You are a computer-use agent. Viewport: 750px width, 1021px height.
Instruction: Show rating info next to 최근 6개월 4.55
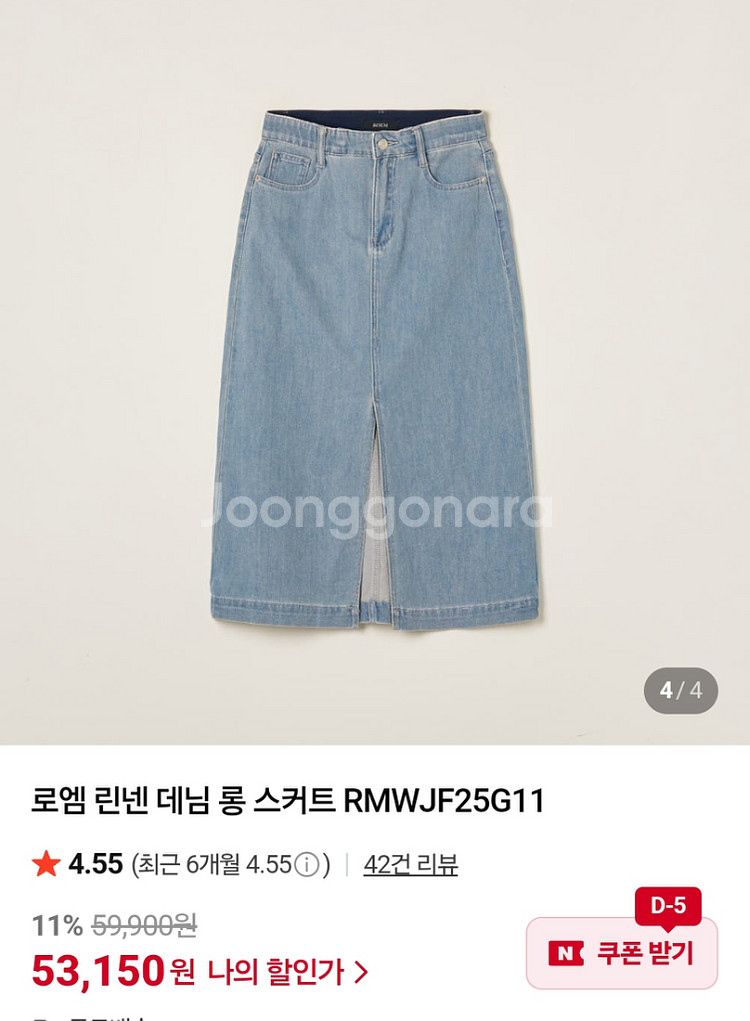click(x=308, y=865)
